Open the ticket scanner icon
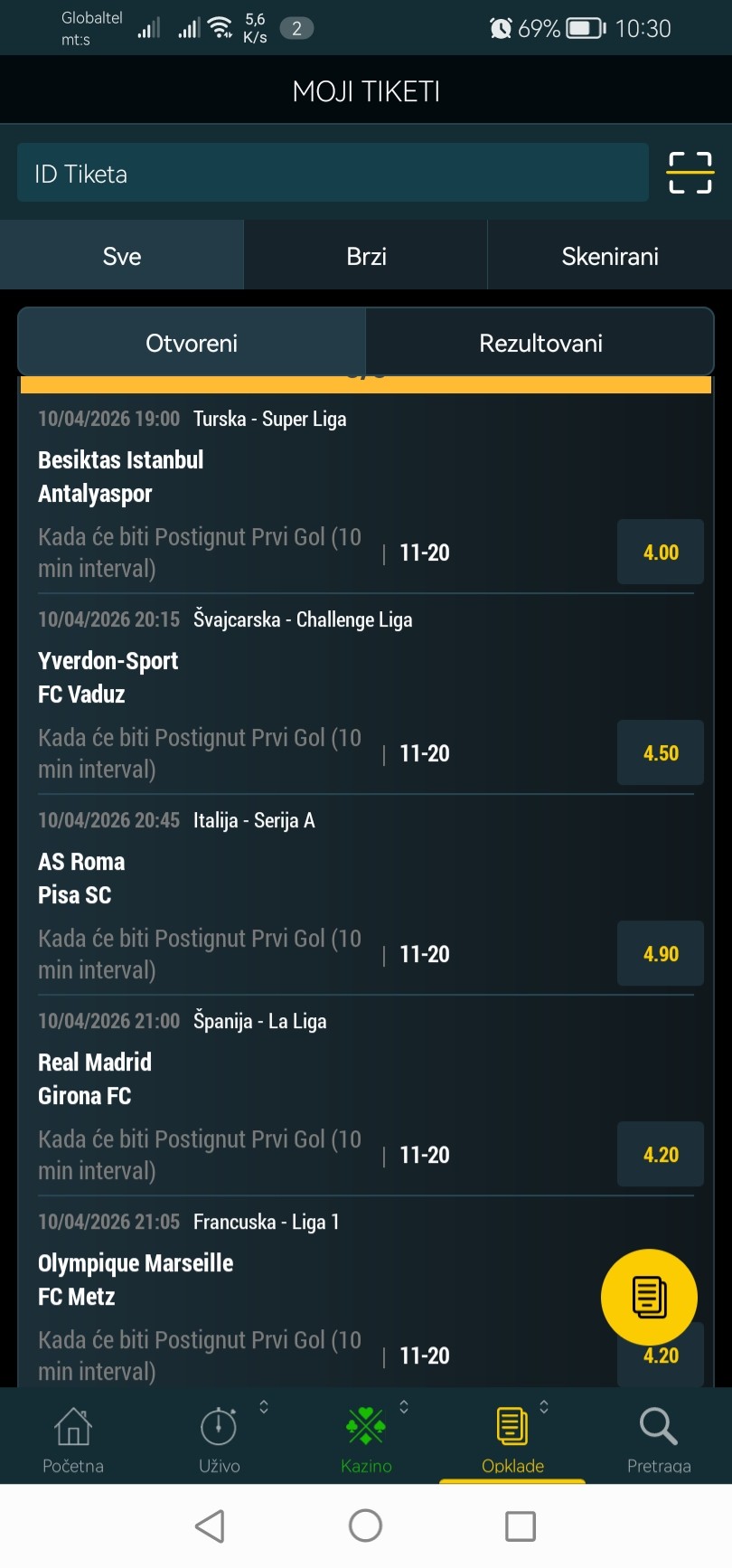 point(690,173)
